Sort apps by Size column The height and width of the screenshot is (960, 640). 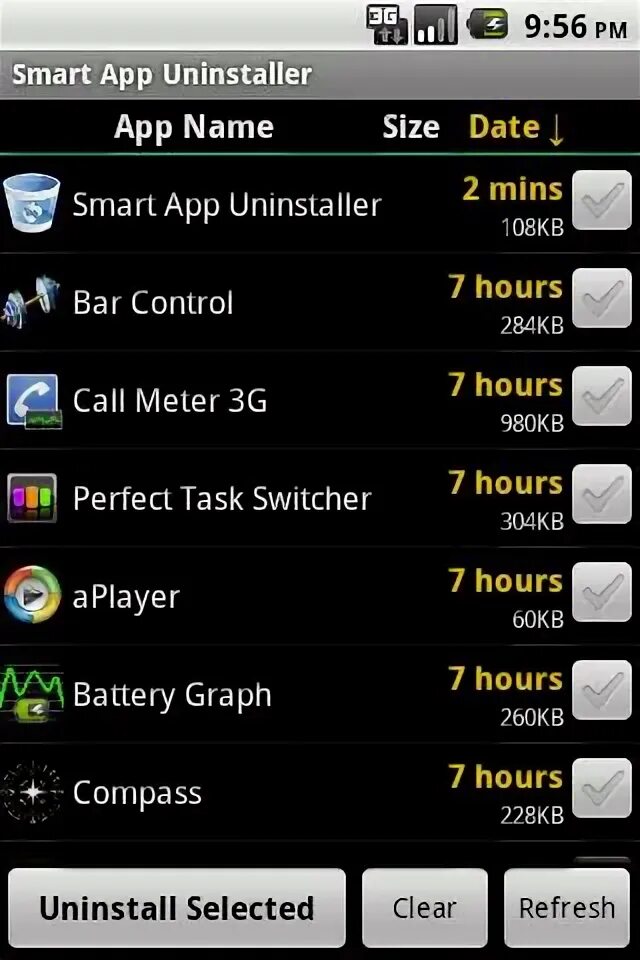pyautogui.click(x=410, y=127)
